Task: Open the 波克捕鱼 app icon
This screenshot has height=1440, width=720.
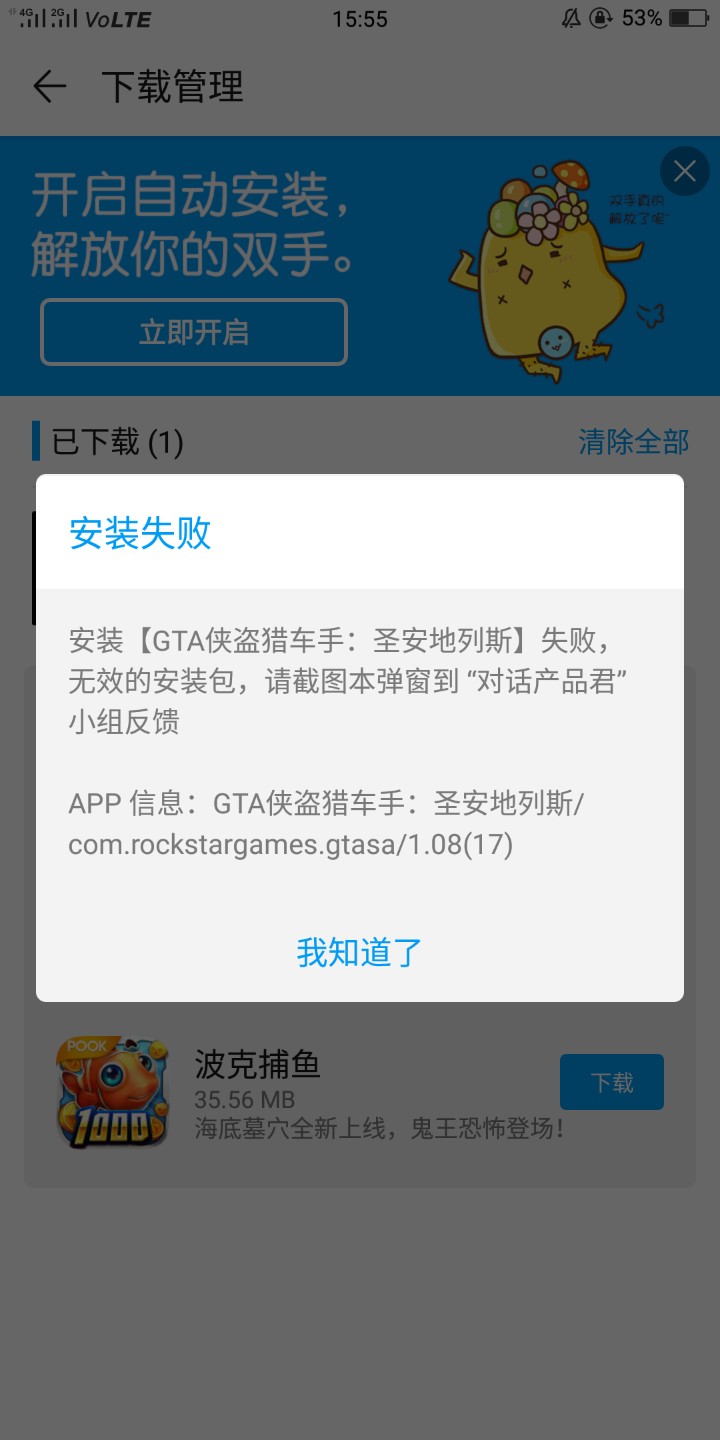Action: tap(113, 1091)
